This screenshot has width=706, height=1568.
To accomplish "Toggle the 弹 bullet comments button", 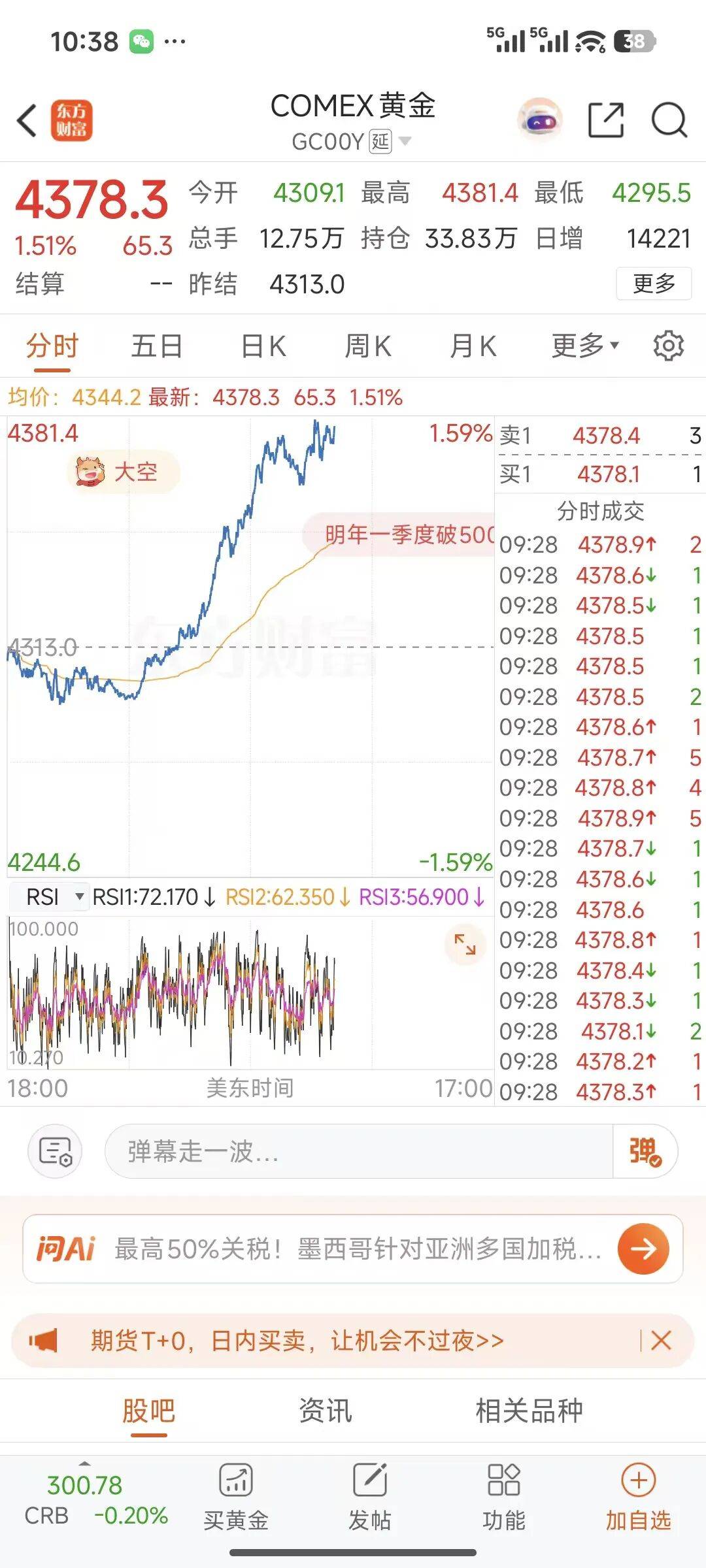I will 645,1151.
